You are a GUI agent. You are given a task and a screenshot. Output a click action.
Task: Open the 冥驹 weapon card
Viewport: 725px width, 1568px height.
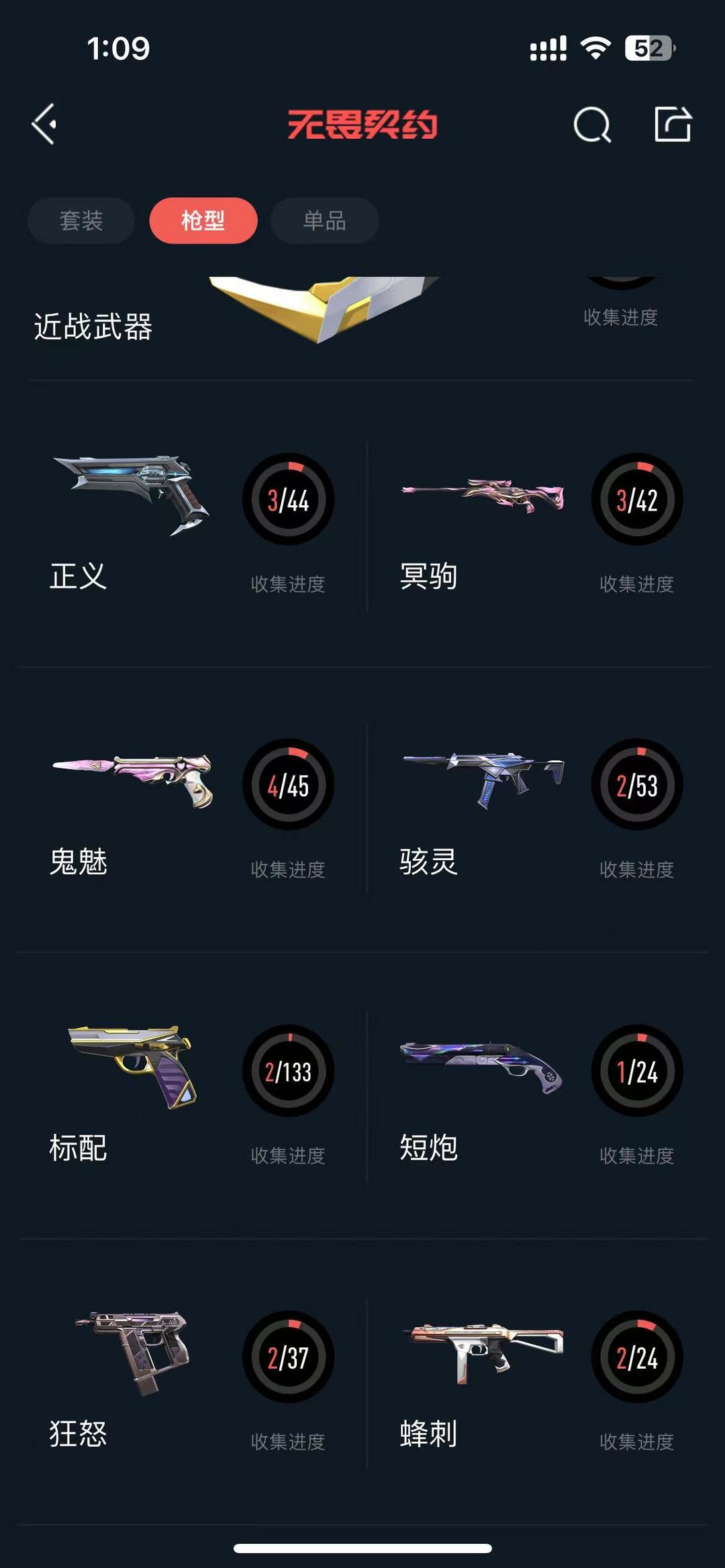click(537, 523)
